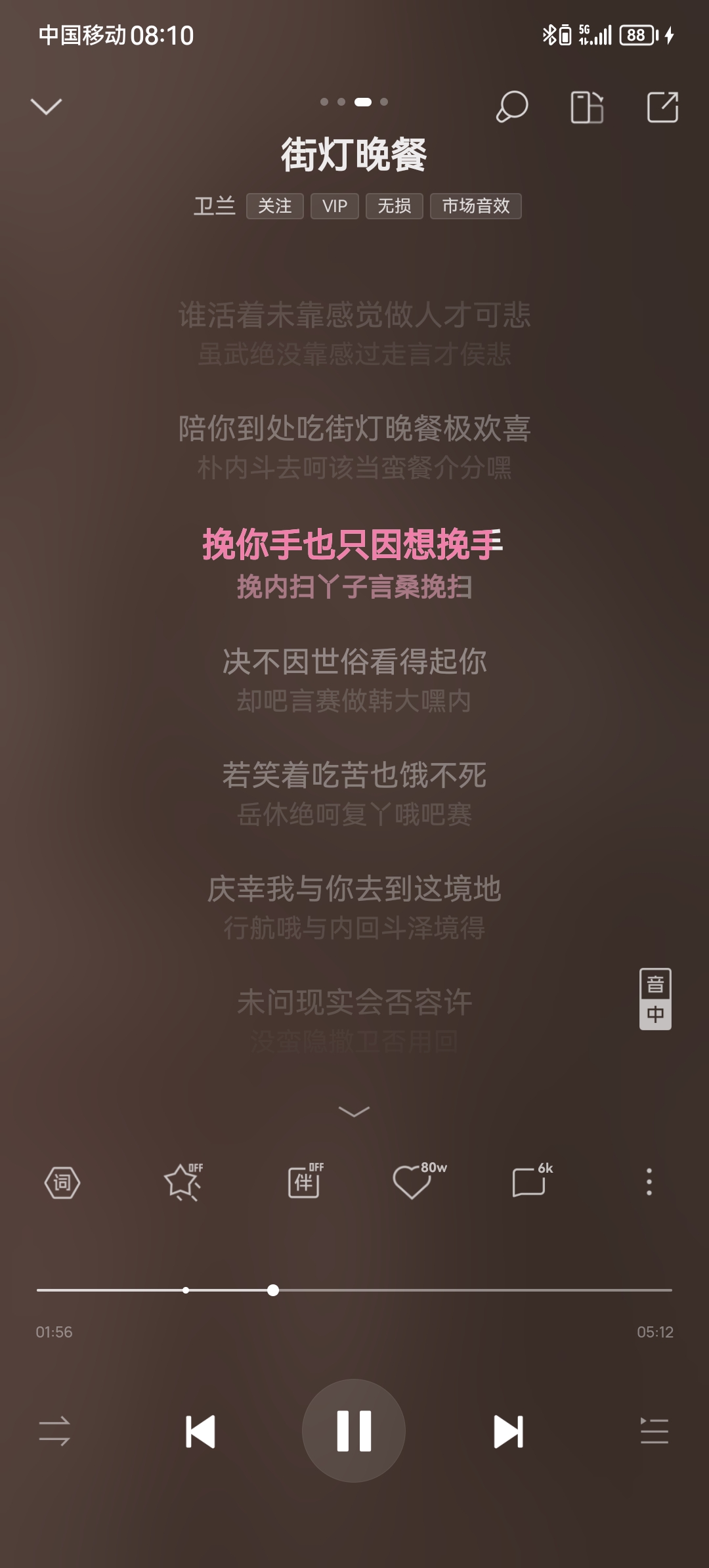
Task: Open the lyric search icon
Action: [x=511, y=107]
